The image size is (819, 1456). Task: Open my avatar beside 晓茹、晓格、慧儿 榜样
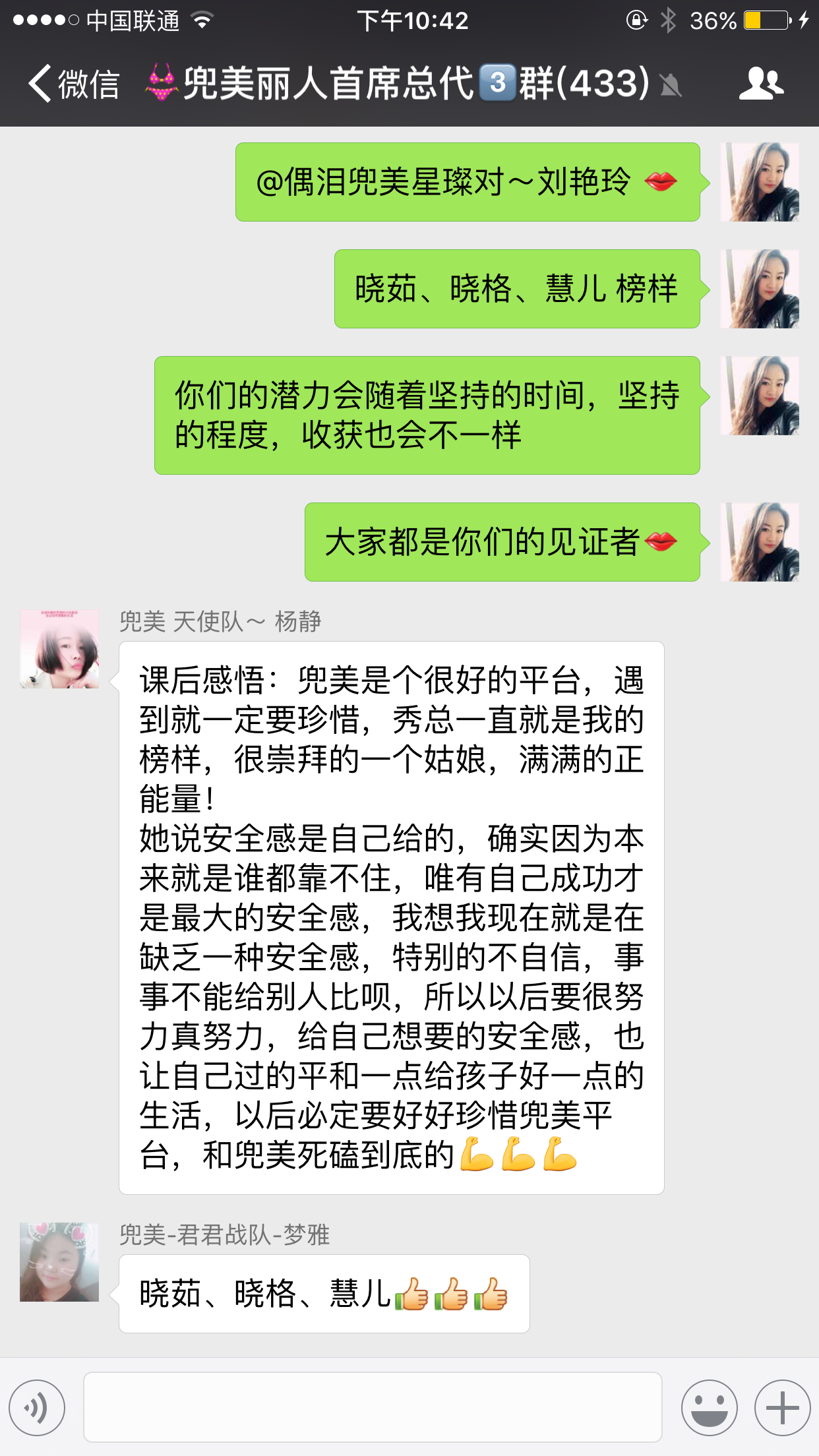[x=760, y=289]
